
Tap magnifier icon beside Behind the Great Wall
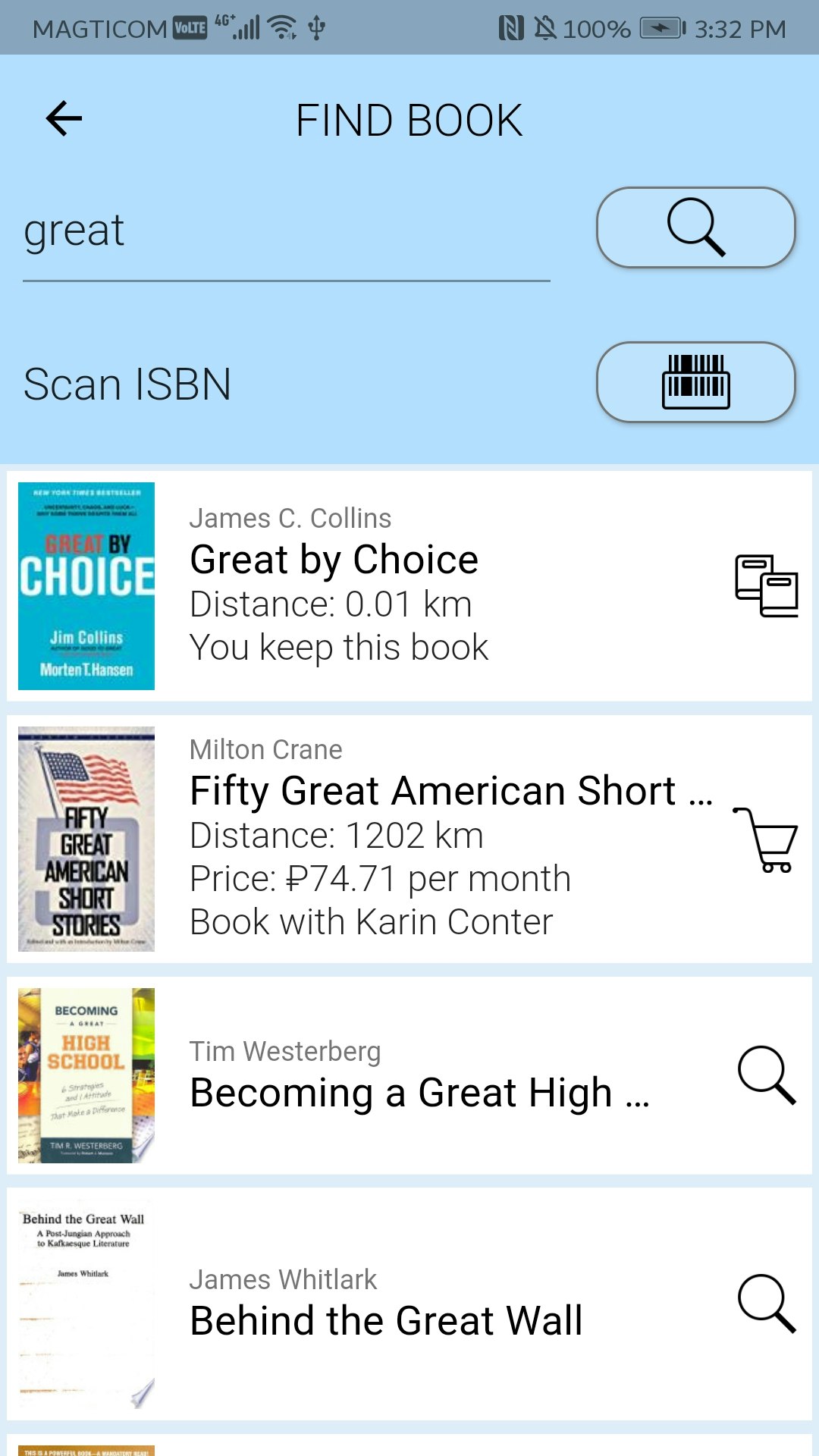766,1303
